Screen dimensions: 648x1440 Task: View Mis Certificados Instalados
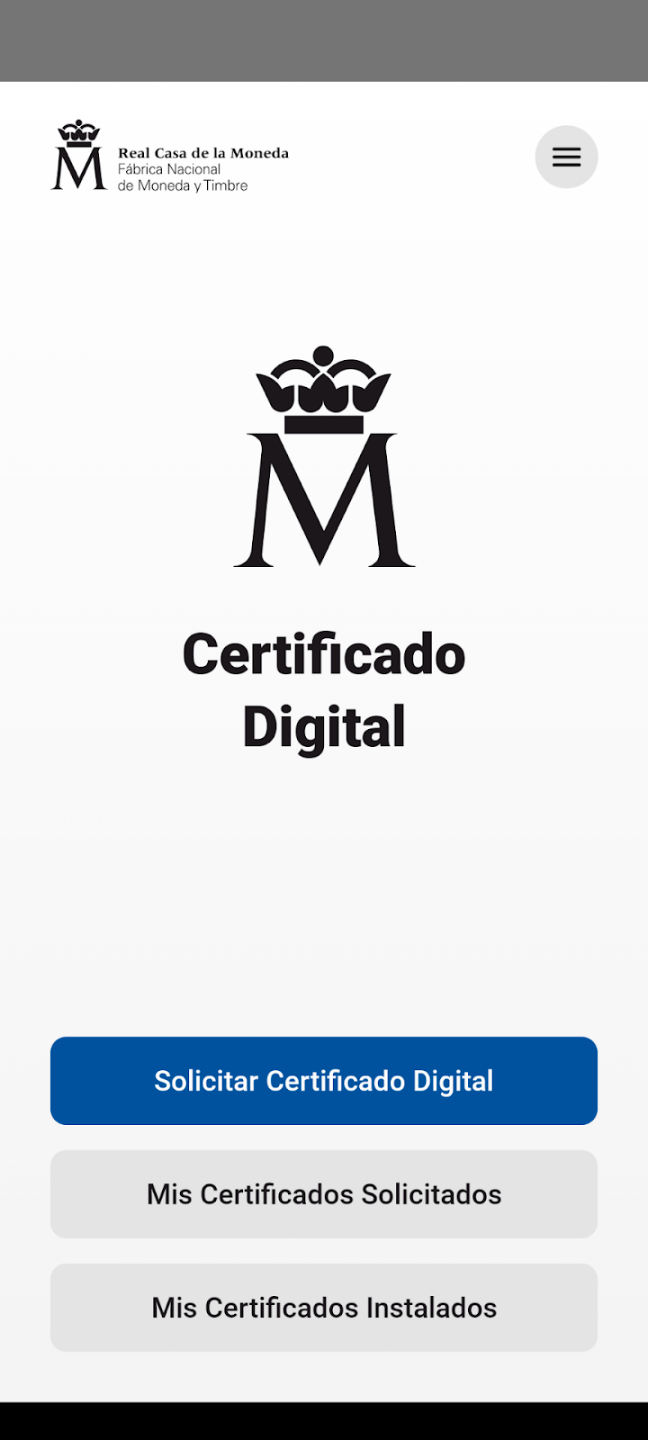324,1307
